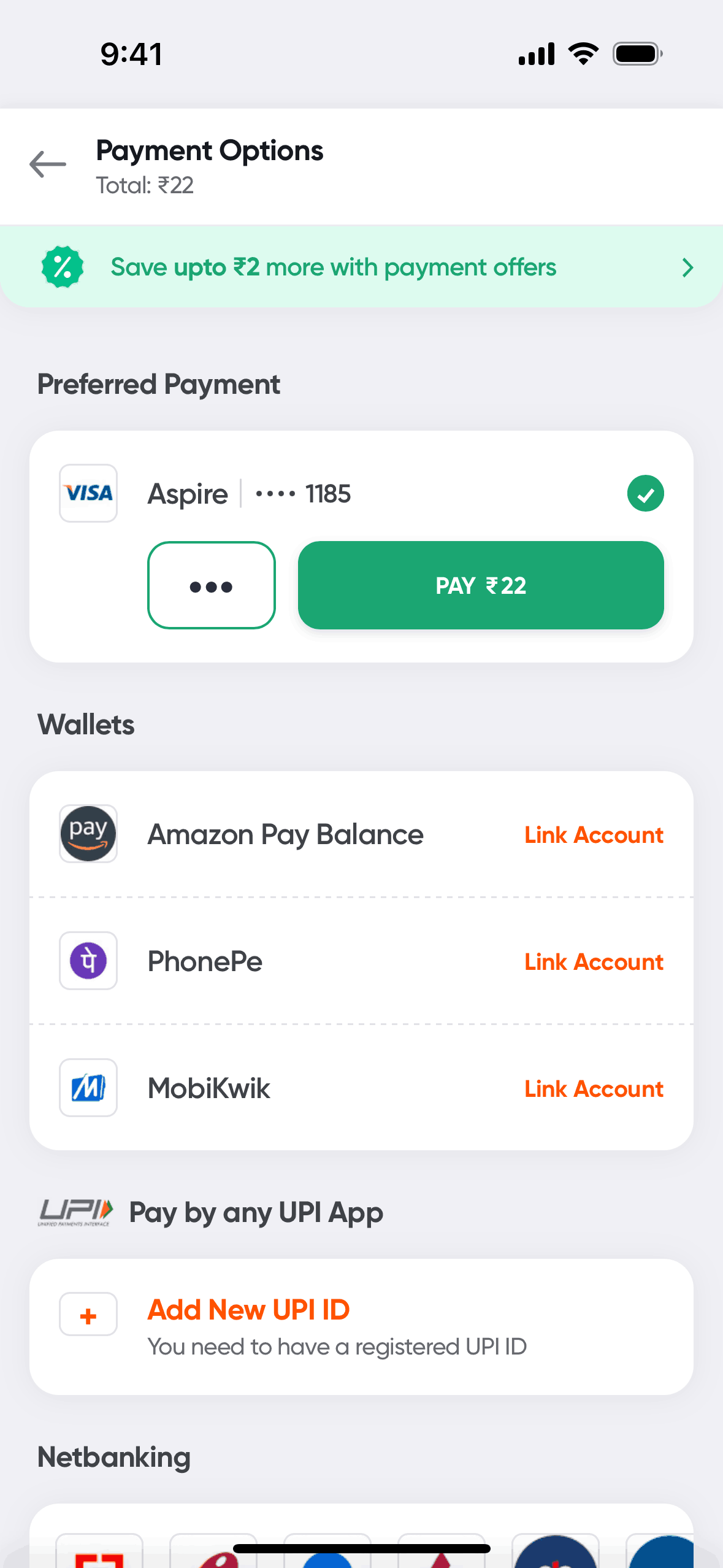This screenshot has width=723, height=1568.
Task: Go back from Payment Options
Action: tap(48, 164)
